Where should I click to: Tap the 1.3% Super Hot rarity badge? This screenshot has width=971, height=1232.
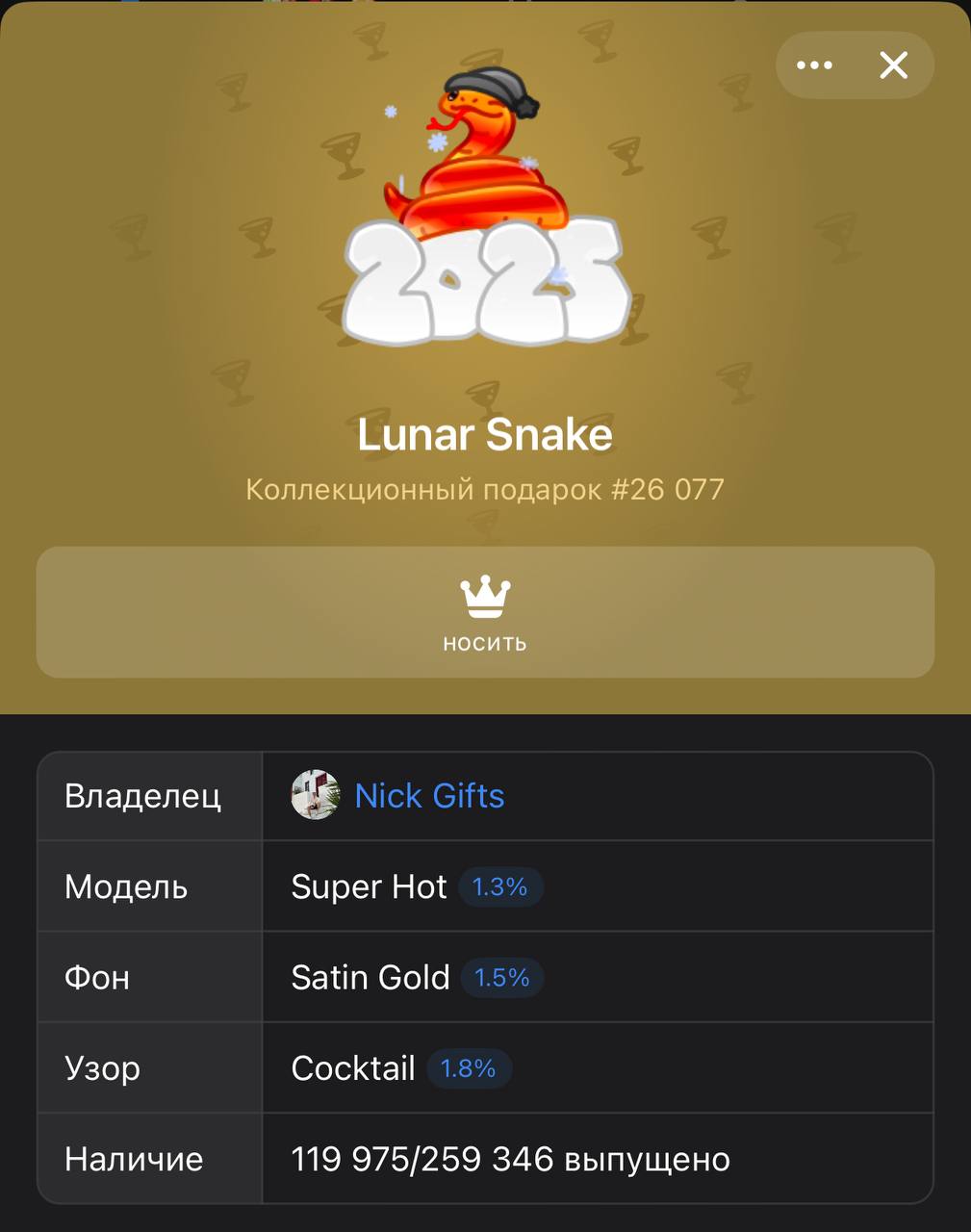click(500, 886)
